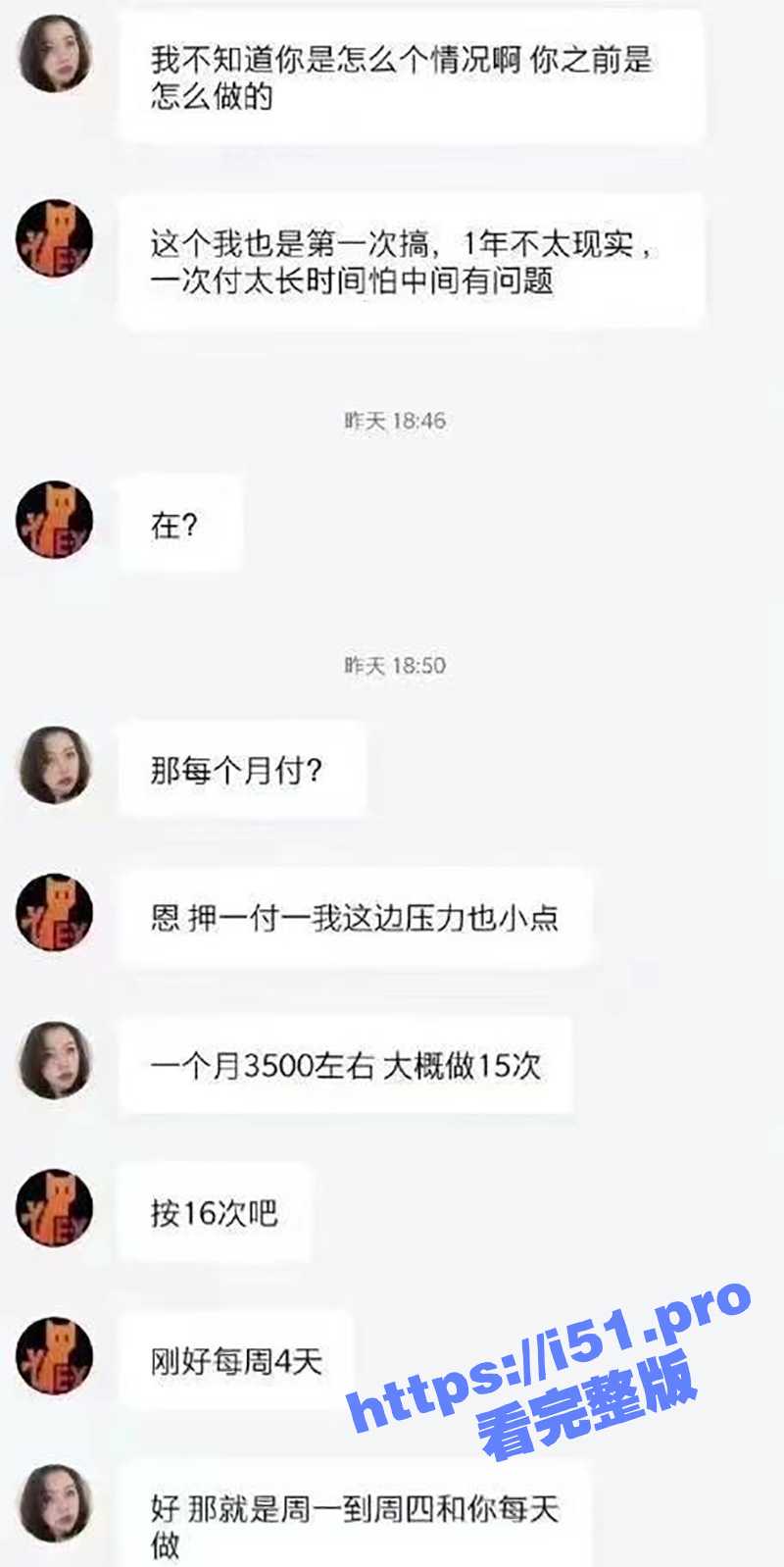Tap the '刚好每周4天' message bubble
This screenshot has height=1567, width=784.
pyautogui.click(x=233, y=1360)
